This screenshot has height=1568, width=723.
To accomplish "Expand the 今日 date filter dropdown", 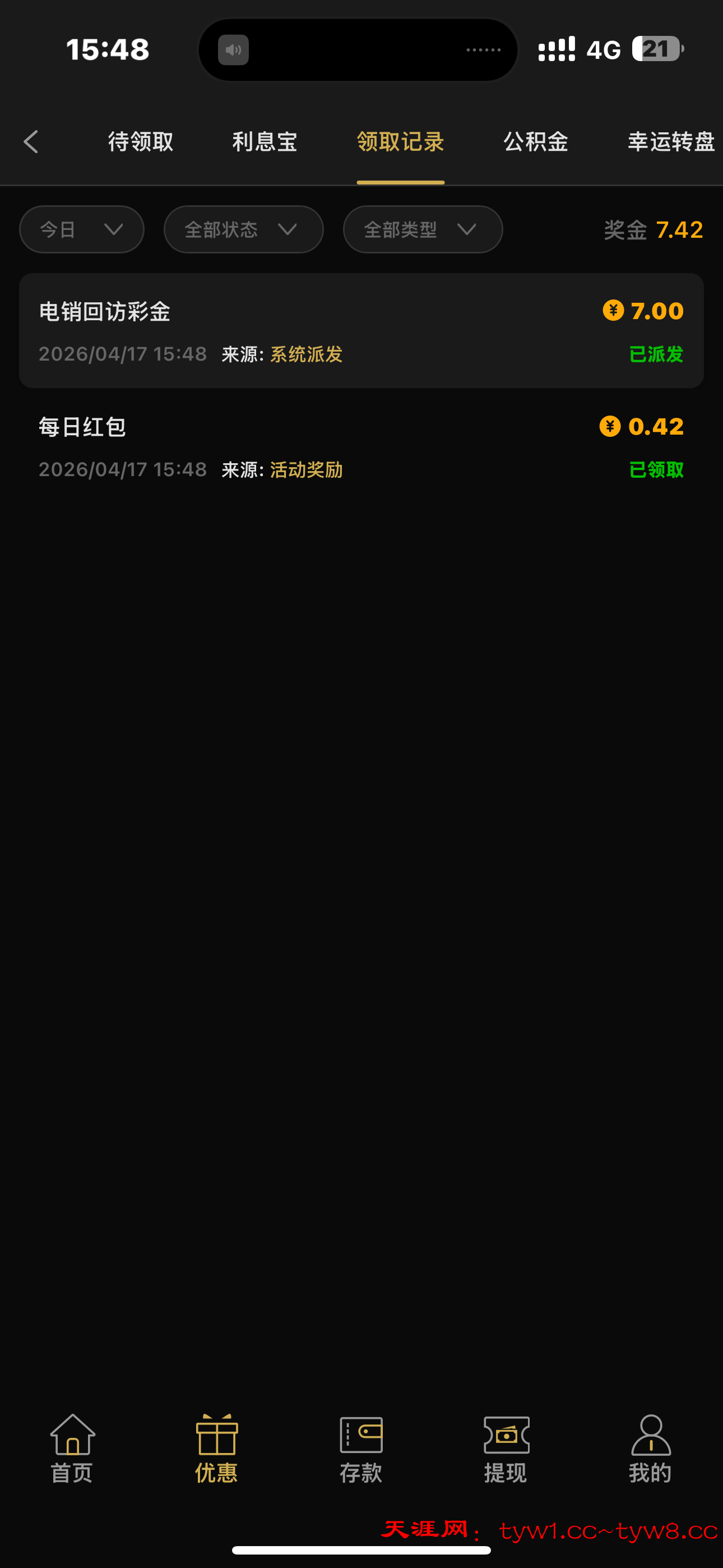I will click(x=82, y=229).
